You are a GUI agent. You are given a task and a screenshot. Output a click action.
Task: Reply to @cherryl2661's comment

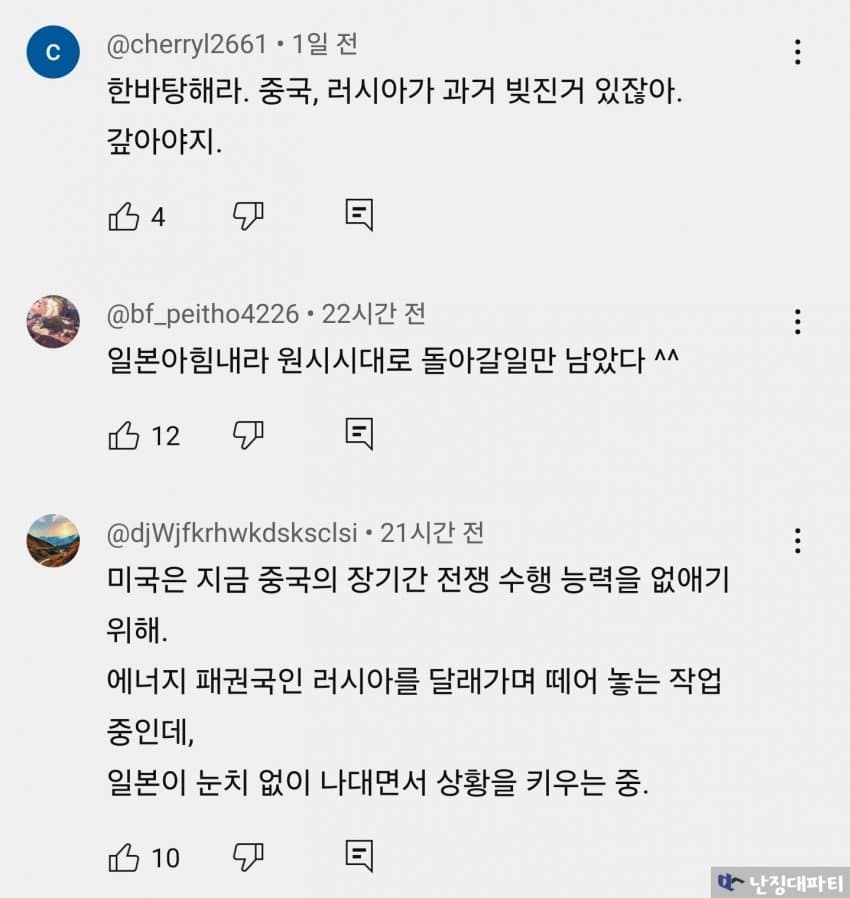359,215
